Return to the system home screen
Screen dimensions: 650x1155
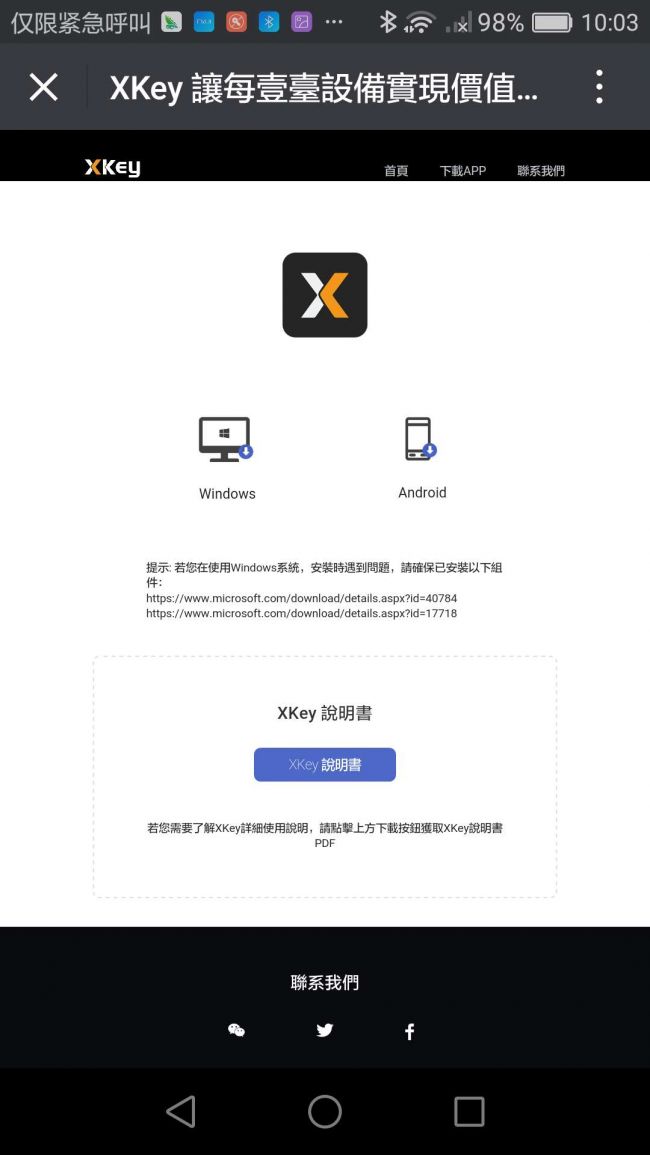pos(325,1111)
